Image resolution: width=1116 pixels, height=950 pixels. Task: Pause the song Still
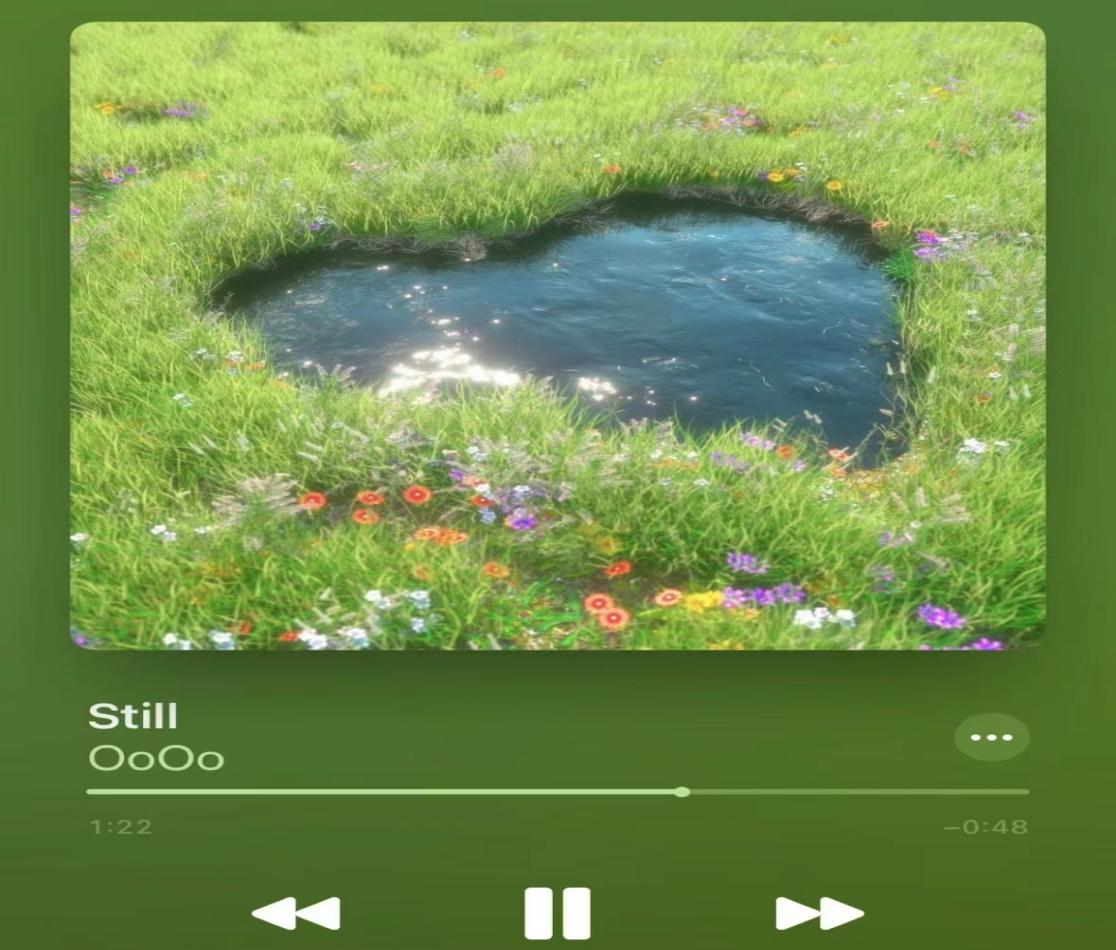click(557, 913)
